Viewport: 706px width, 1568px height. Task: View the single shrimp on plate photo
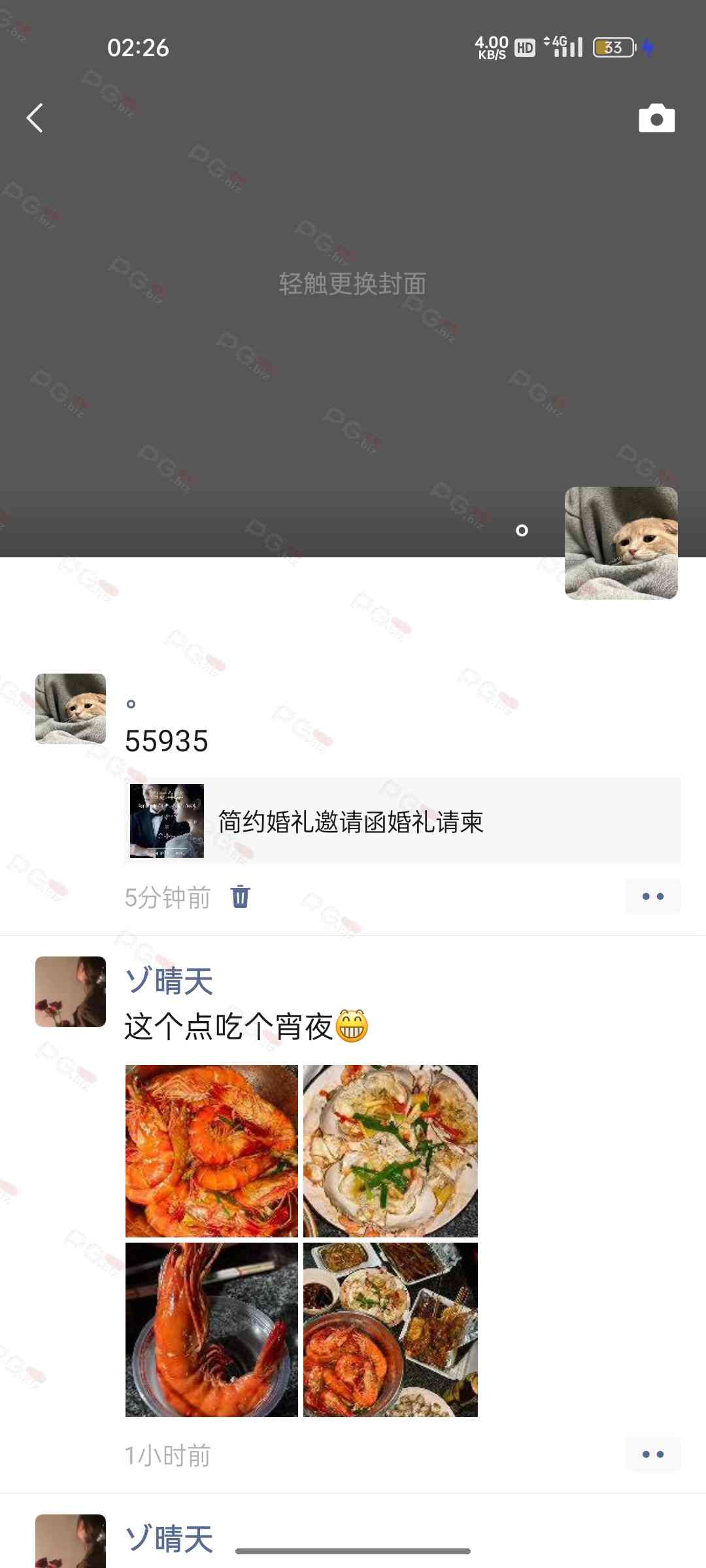pos(211,1330)
